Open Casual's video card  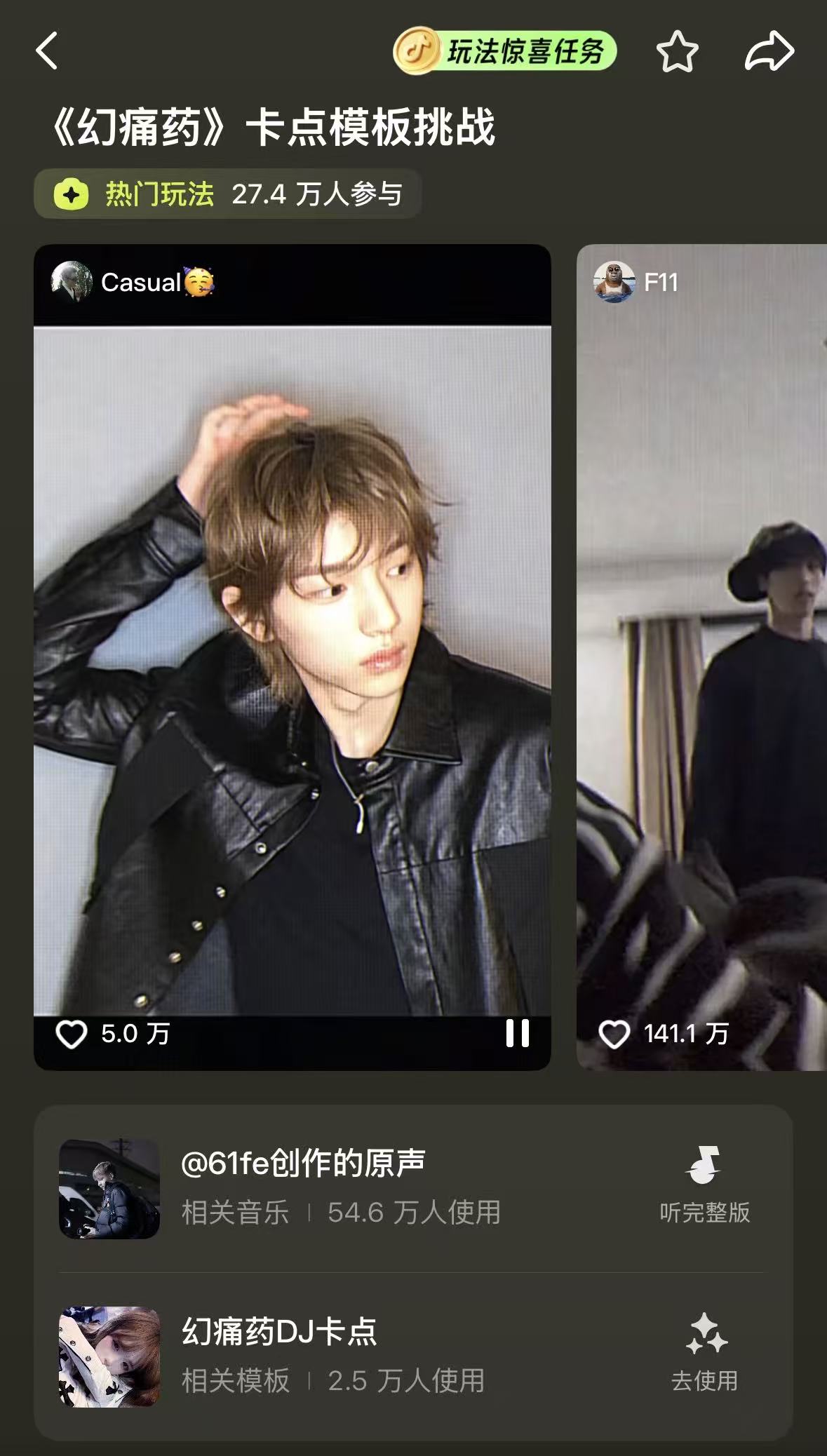pyautogui.click(x=293, y=657)
